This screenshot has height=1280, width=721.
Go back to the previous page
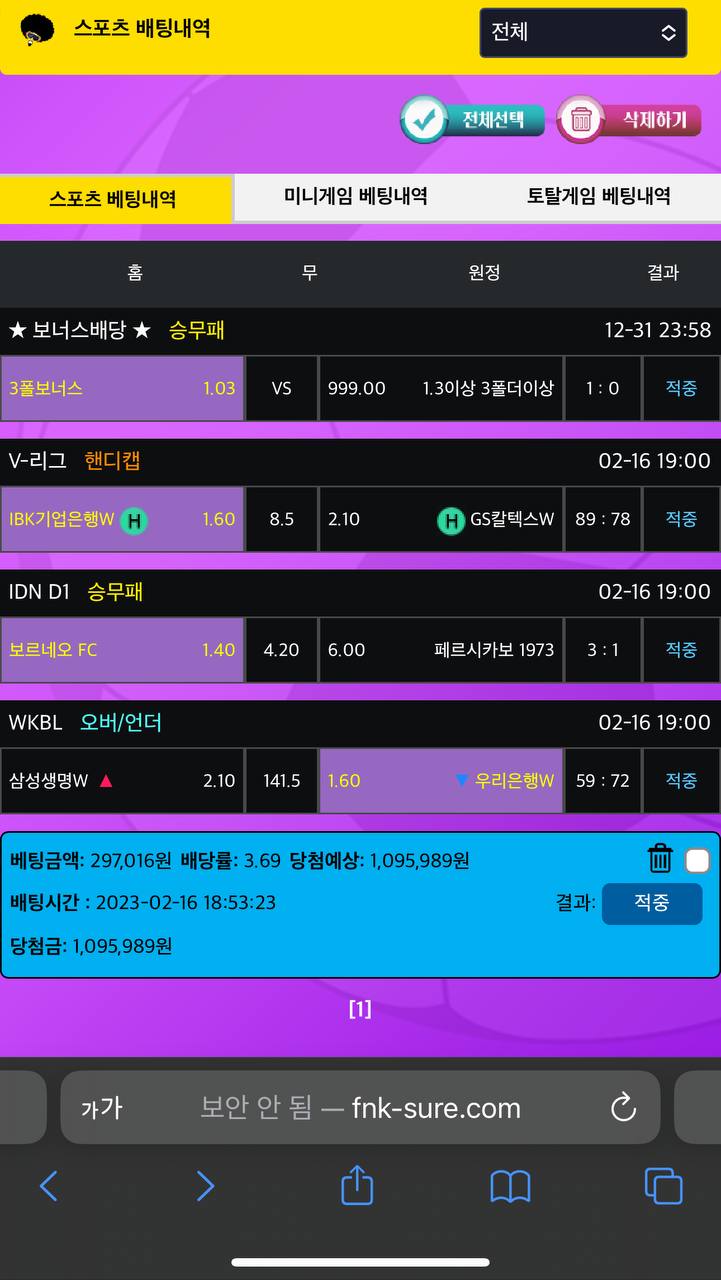48,1187
